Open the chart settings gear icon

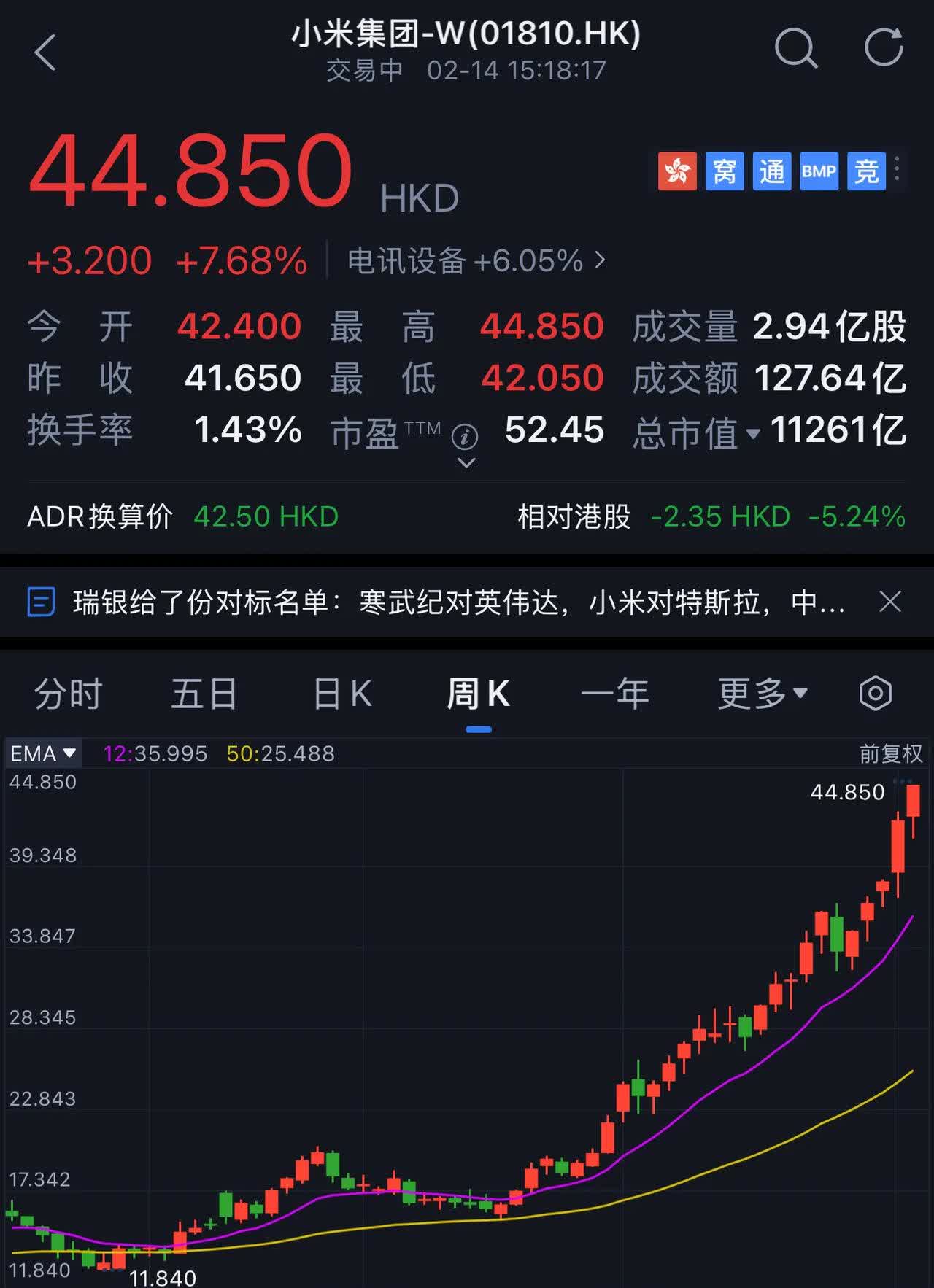coord(873,694)
